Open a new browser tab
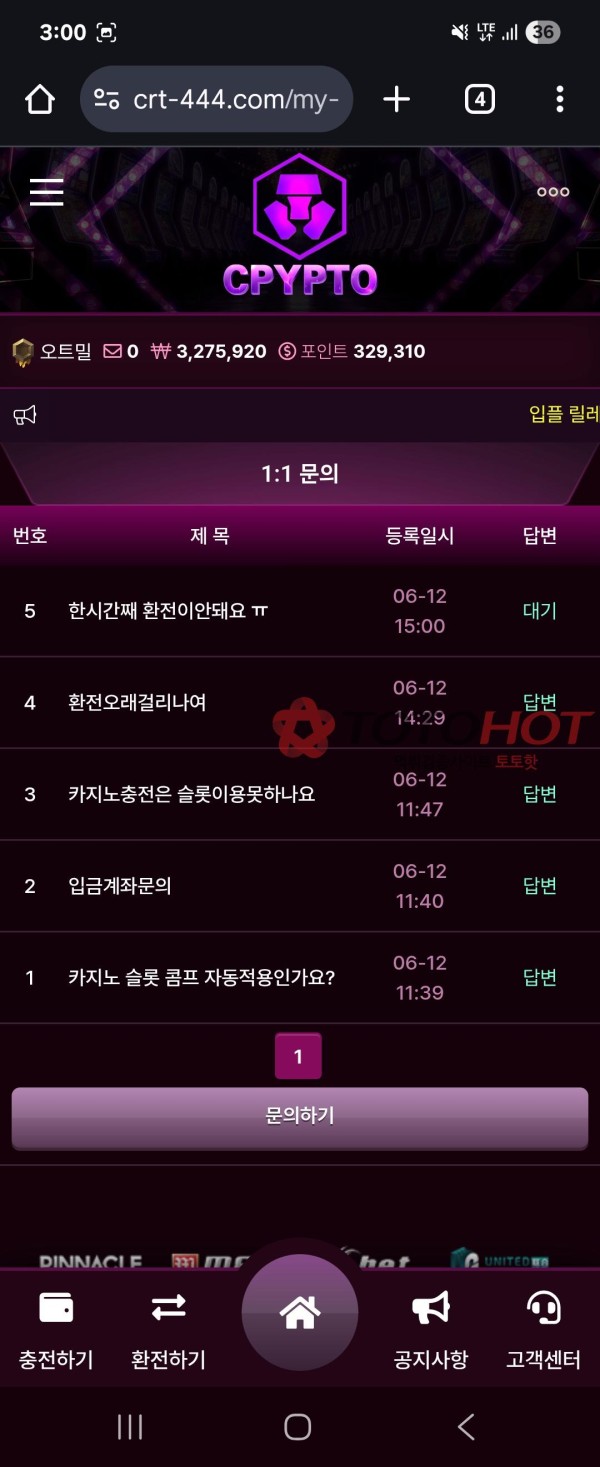600x1467 pixels. 396,99
